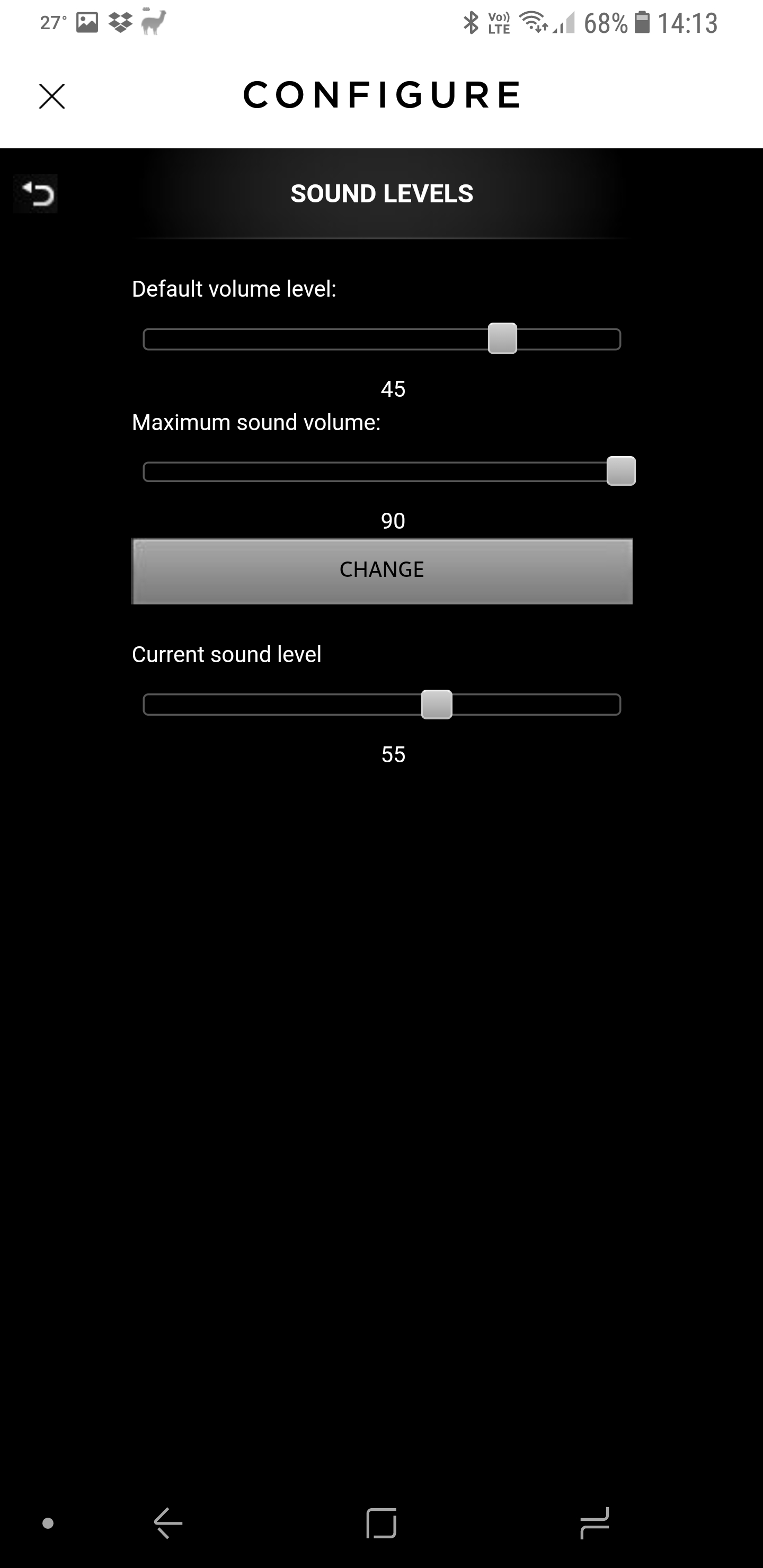Tap the system back button

pos(168,1523)
